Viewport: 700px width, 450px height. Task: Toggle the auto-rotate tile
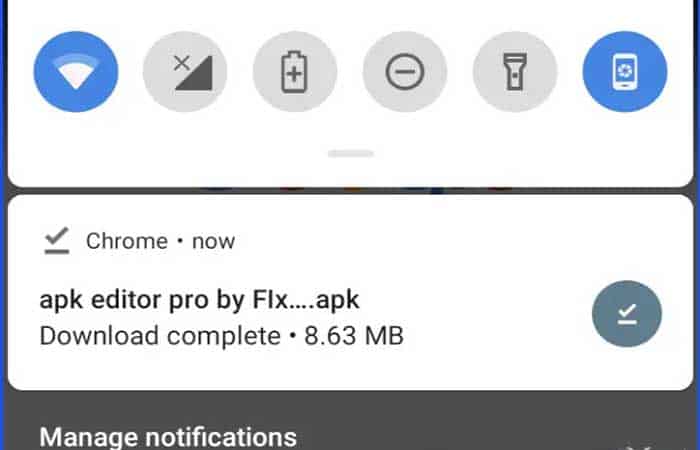tap(625, 72)
